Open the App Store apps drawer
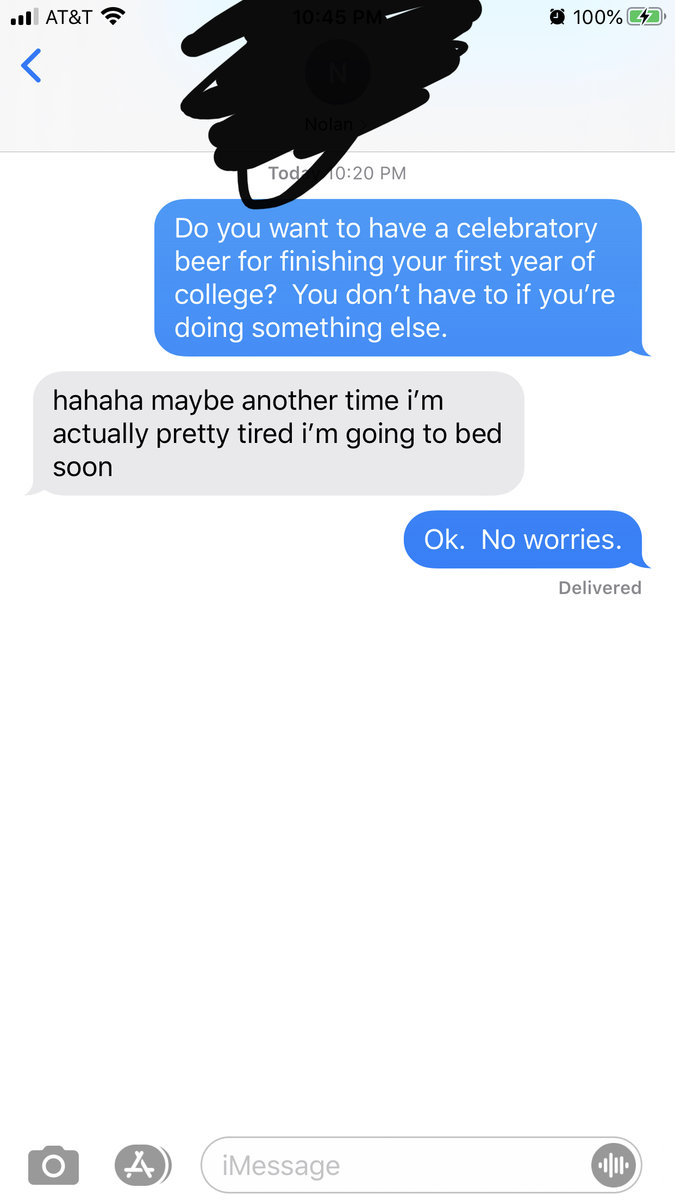This screenshot has height=1200, width=675. pos(141,1165)
